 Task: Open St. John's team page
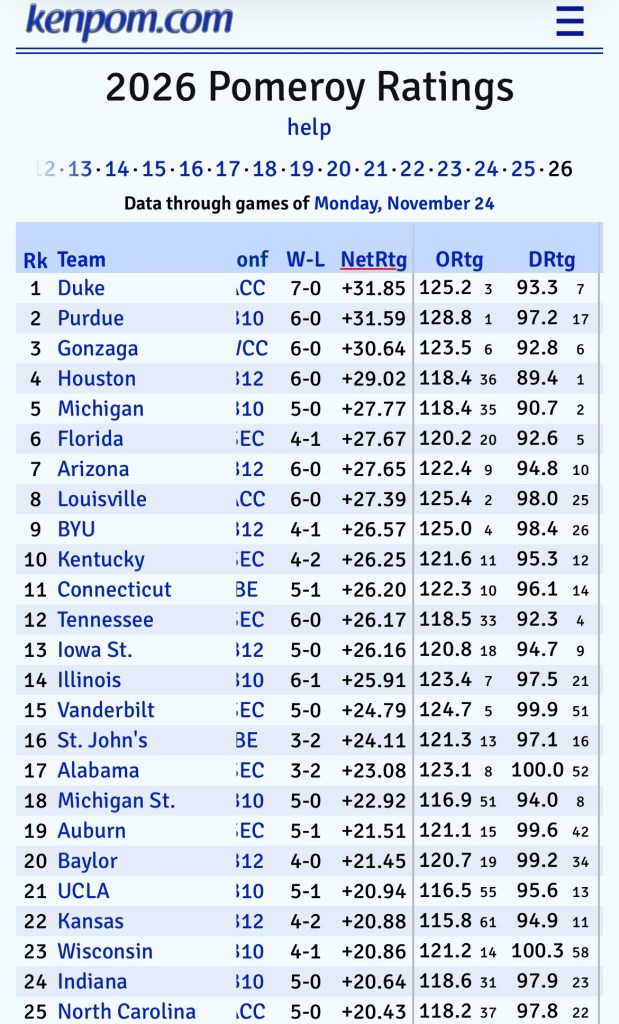point(102,741)
